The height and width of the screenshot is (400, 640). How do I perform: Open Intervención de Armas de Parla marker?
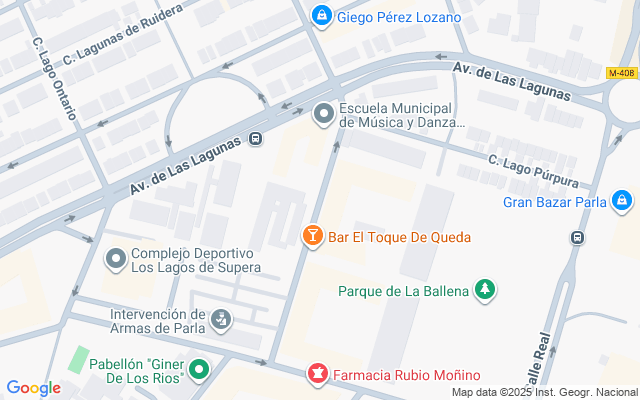coord(221,320)
